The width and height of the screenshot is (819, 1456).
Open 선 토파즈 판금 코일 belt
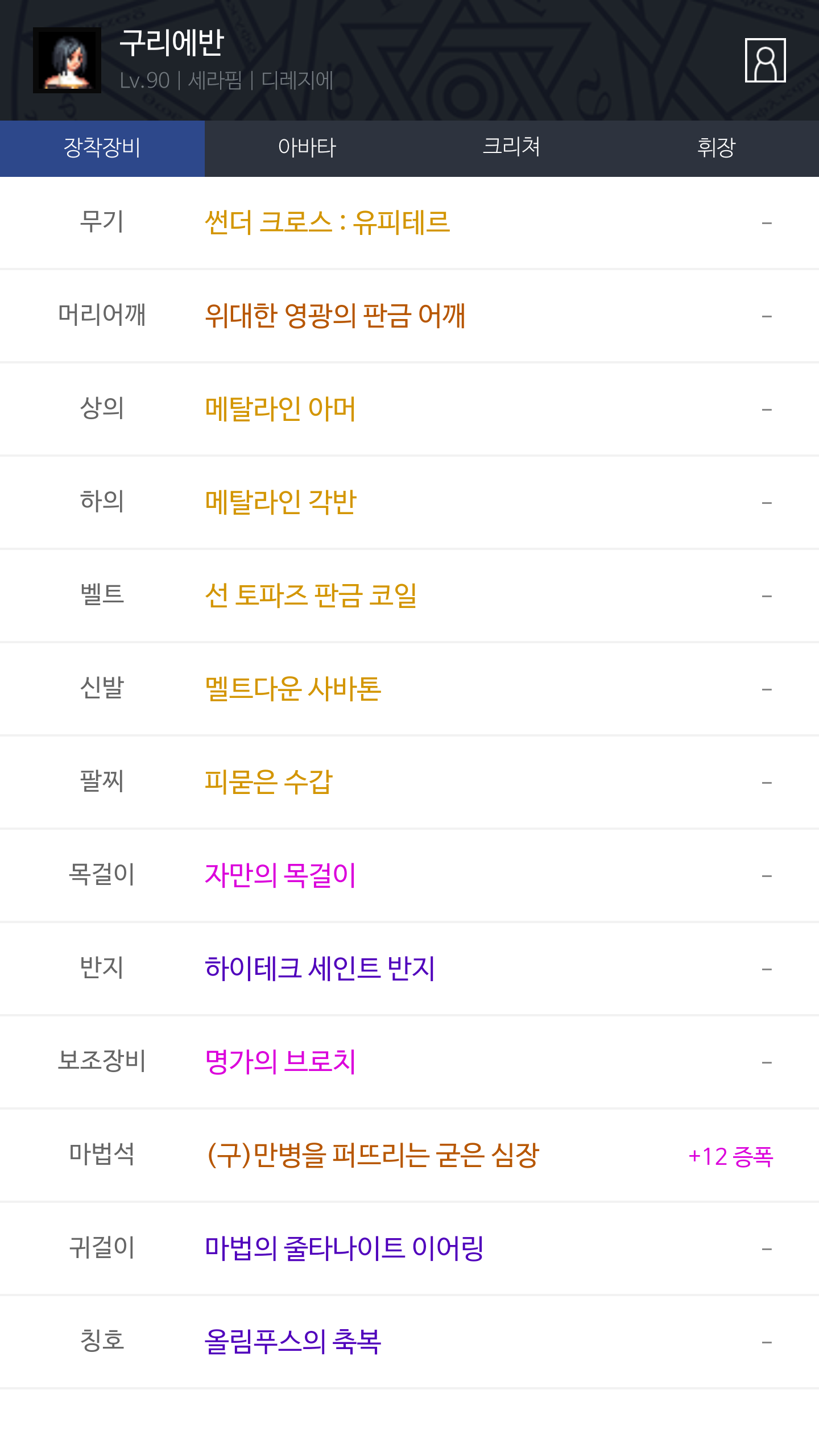311,595
